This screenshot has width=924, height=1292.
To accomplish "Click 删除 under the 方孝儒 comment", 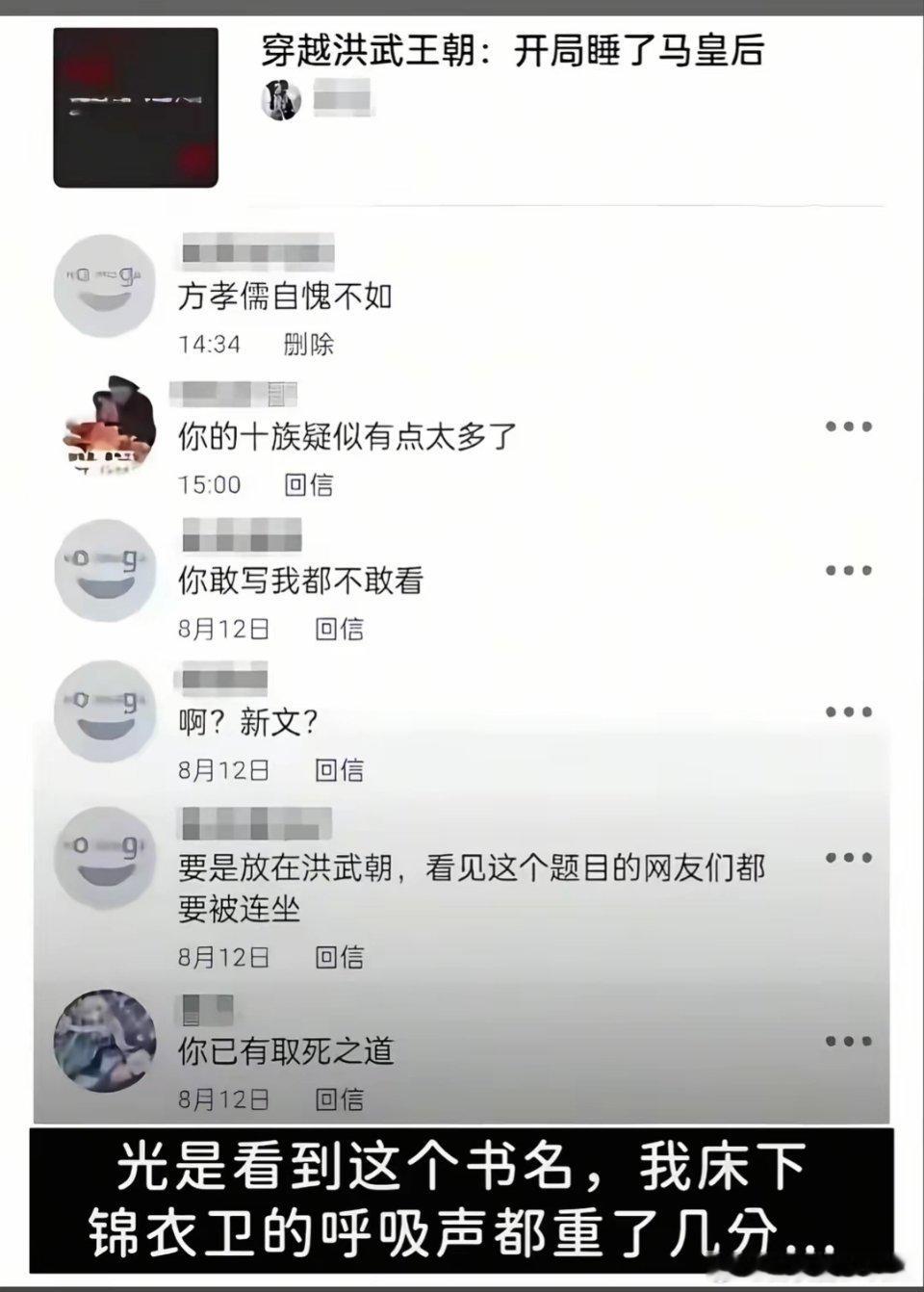I will [309, 344].
